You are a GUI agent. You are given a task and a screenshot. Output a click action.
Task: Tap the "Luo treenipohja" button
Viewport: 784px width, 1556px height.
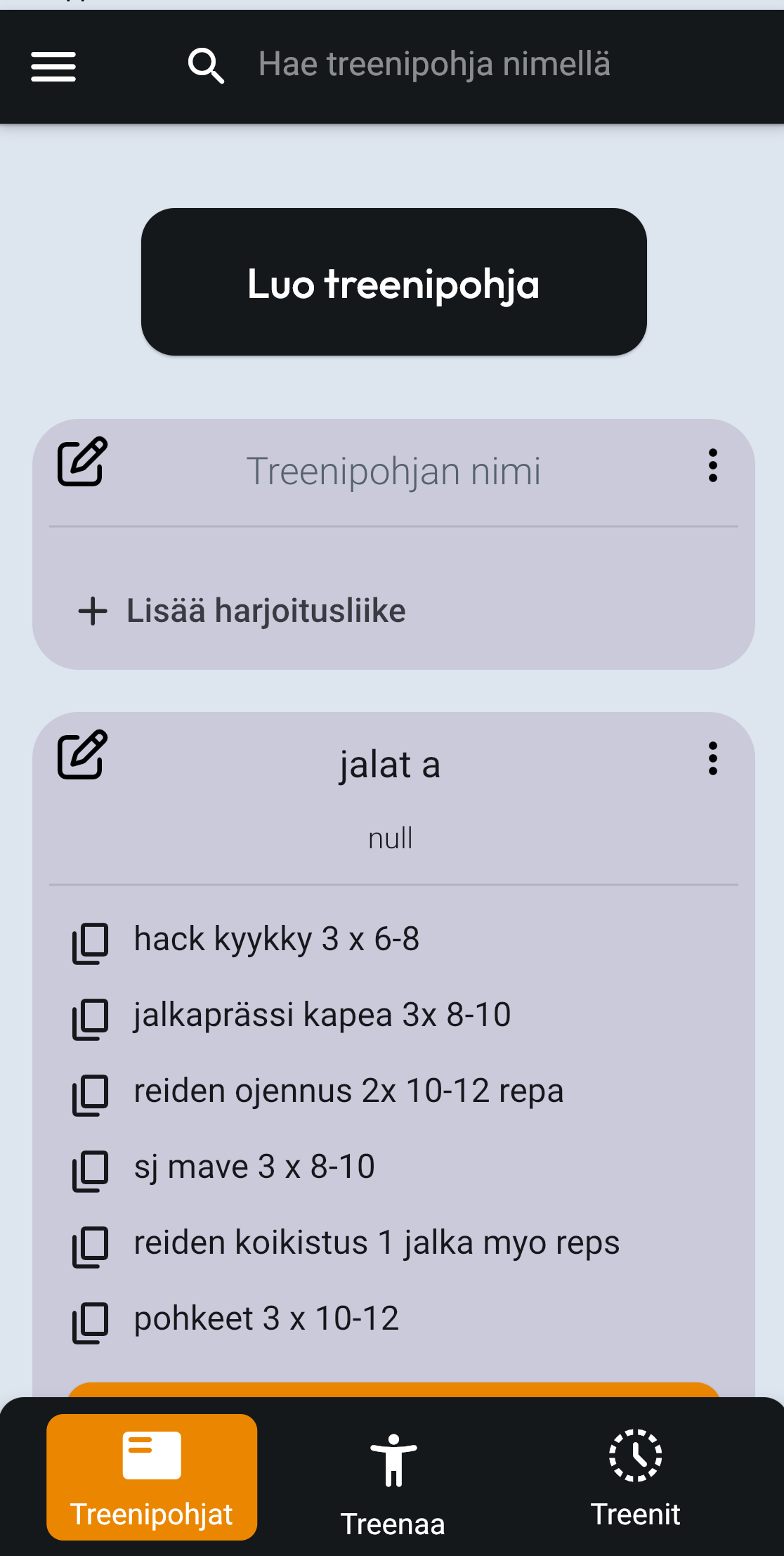click(393, 282)
